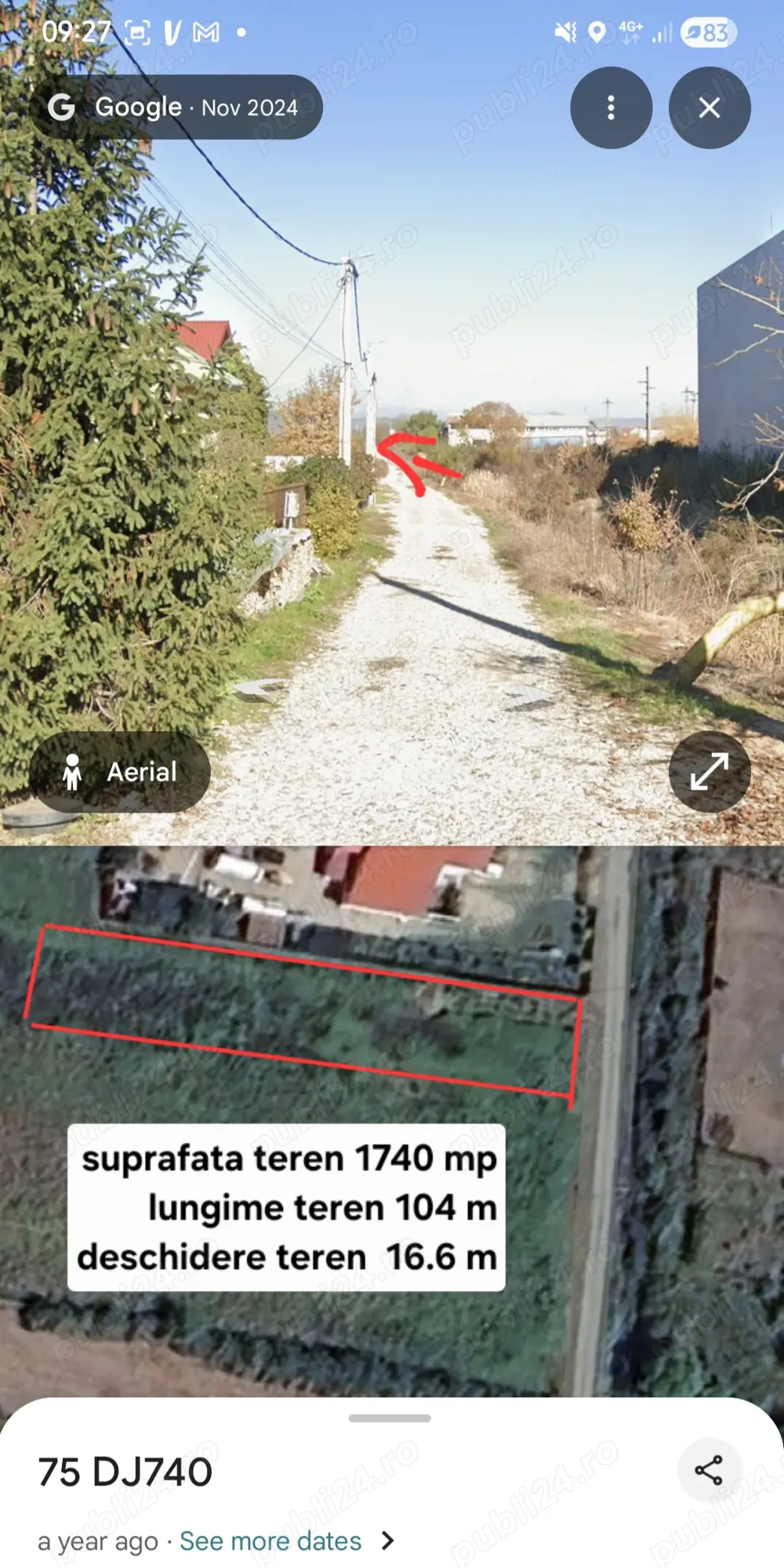Open Gmail from the status bar icon

pos(205,31)
